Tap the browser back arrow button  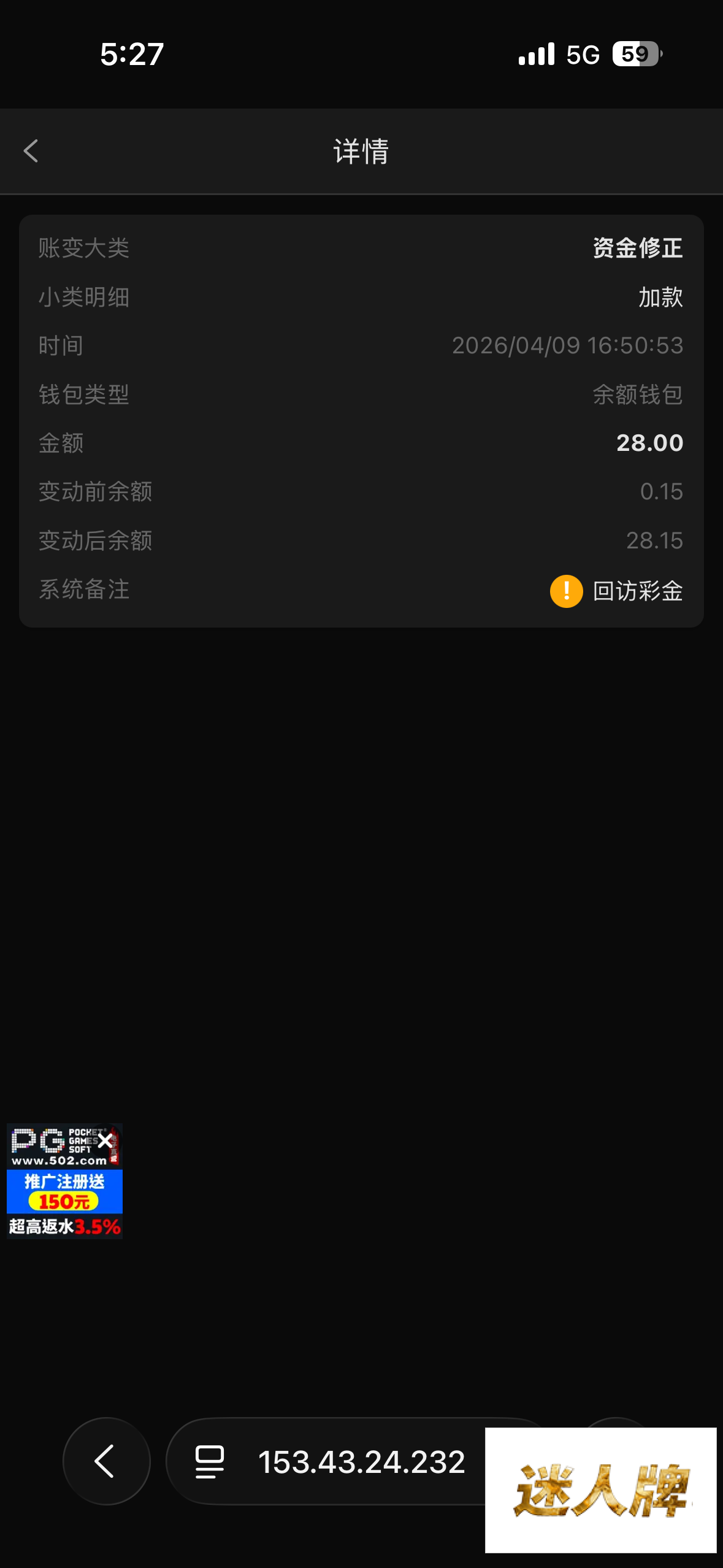click(x=107, y=1461)
